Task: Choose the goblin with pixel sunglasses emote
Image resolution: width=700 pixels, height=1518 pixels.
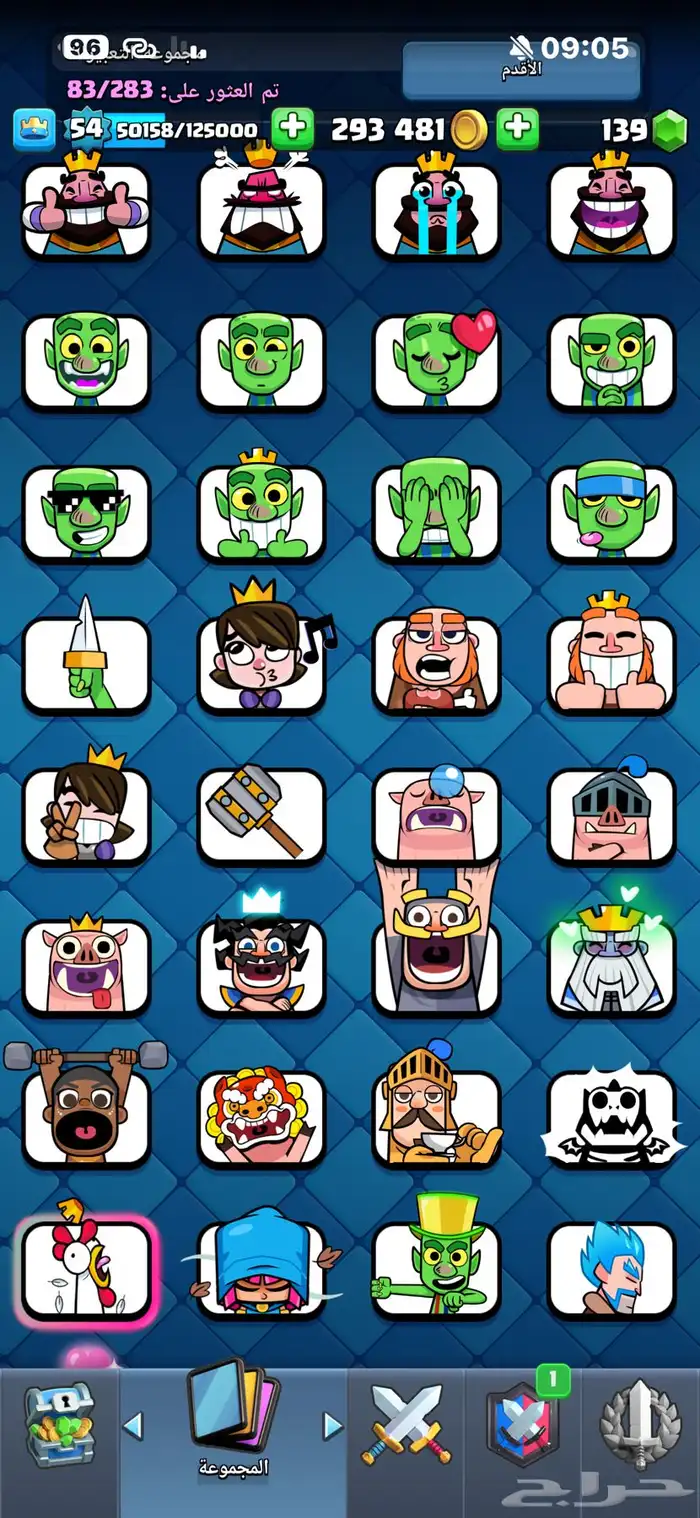Action: tap(86, 512)
